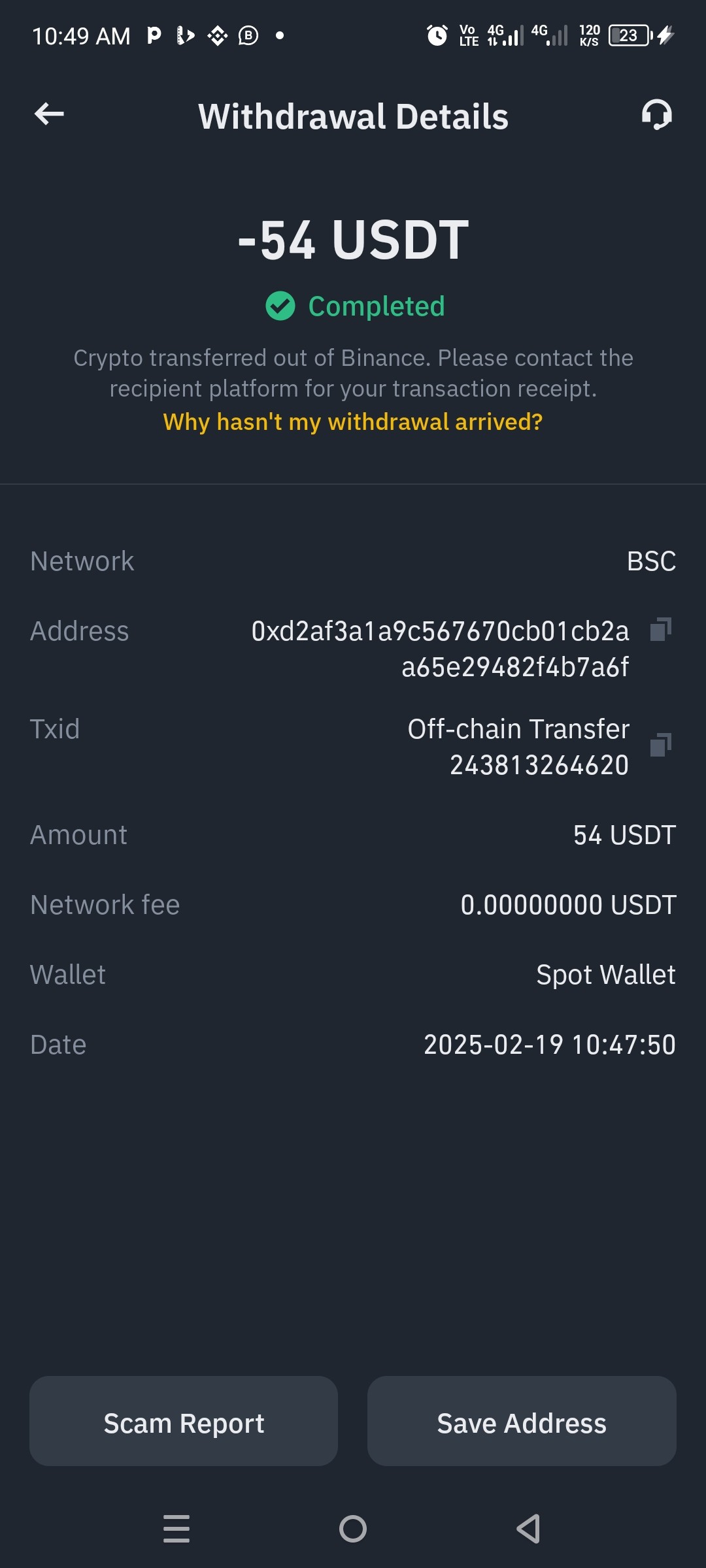Open customer support headset icon

click(657, 115)
